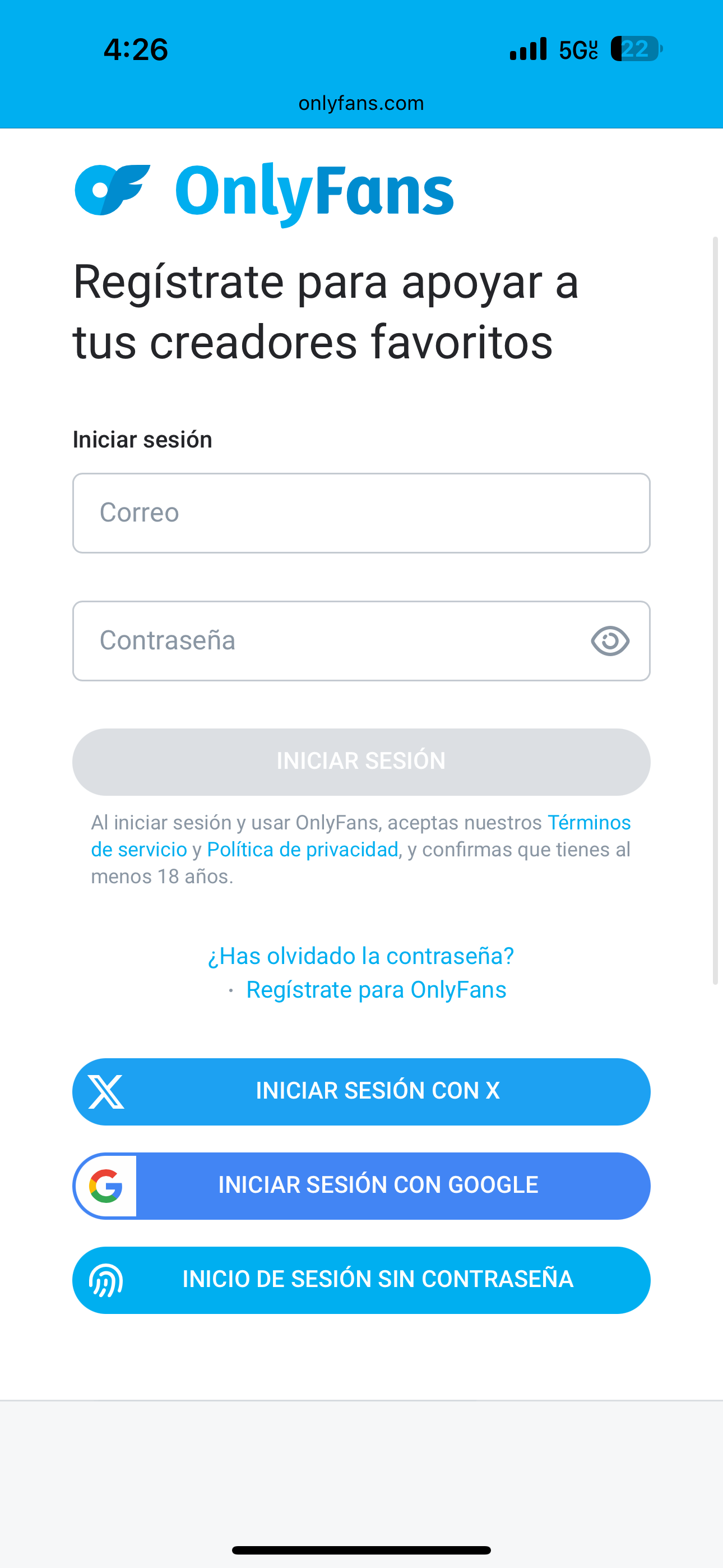The width and height of the screenshot is (723, 1568).
Task: Open the Términos de servicio link
Action: (588, 822)
